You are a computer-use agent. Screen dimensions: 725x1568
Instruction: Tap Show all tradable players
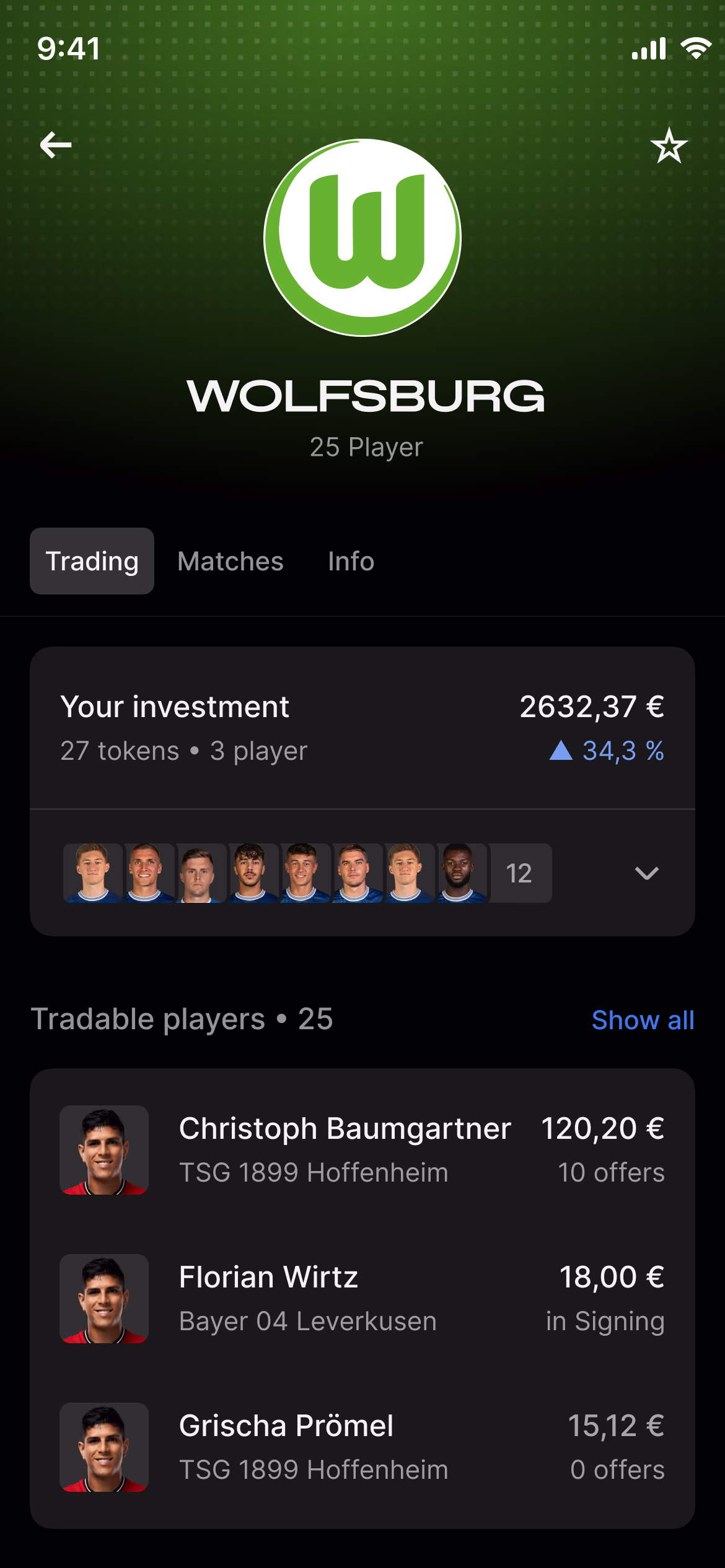click(643, 1020)
